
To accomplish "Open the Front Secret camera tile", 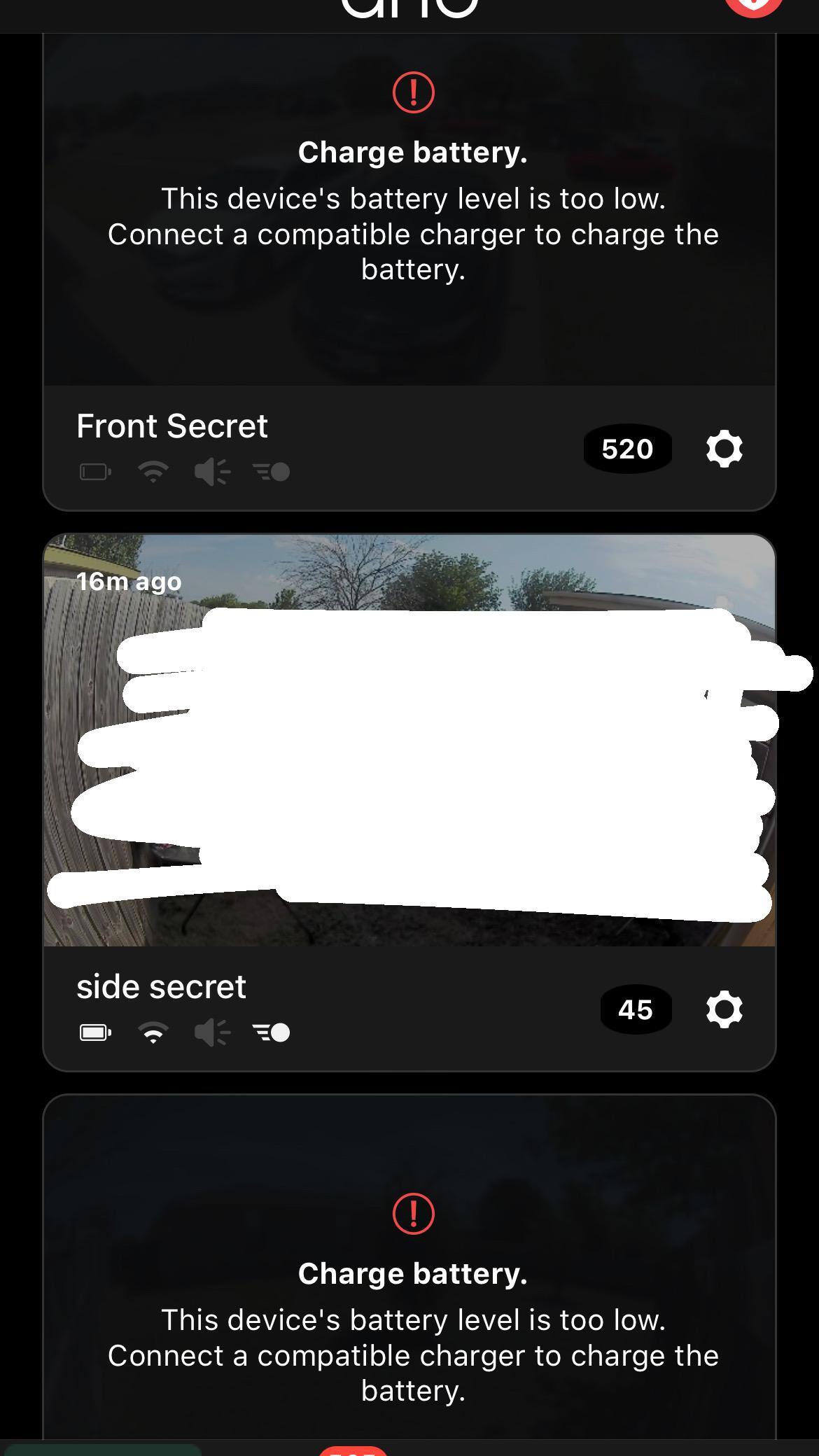I will pos(409,210).
